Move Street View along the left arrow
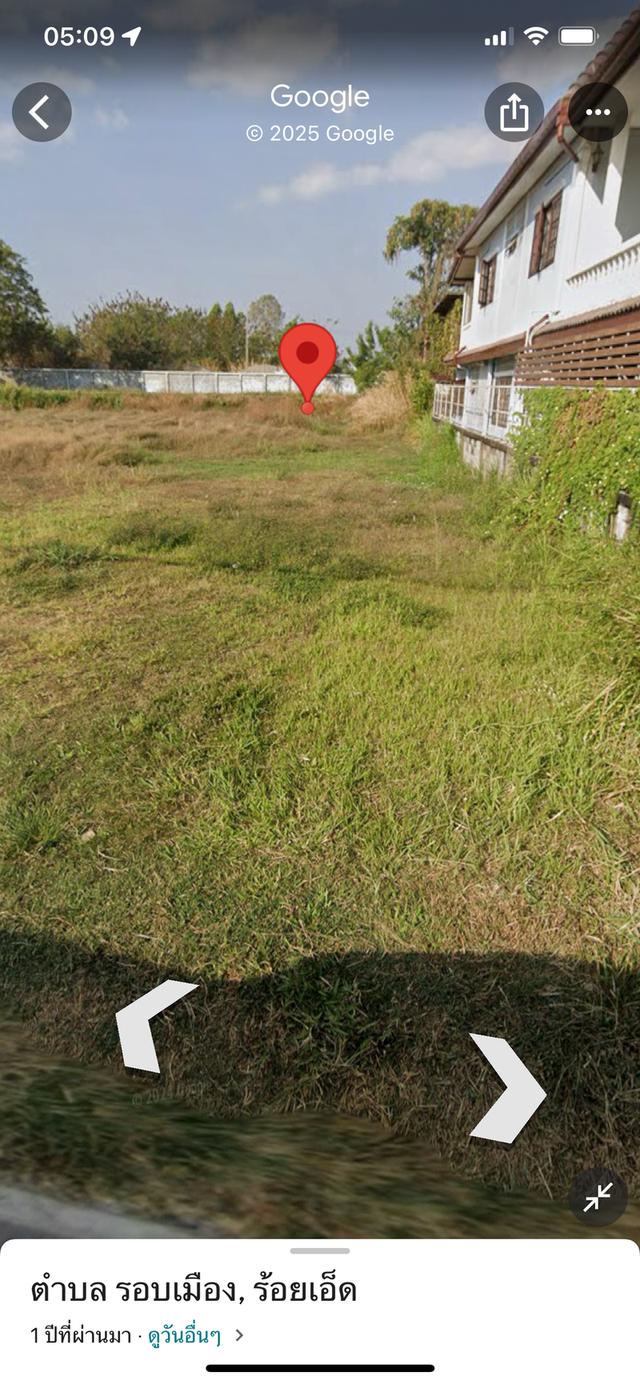Image resolution: width=640 pixels, height=1384 pixels. pyautogui.click(x=151, y=1024)
